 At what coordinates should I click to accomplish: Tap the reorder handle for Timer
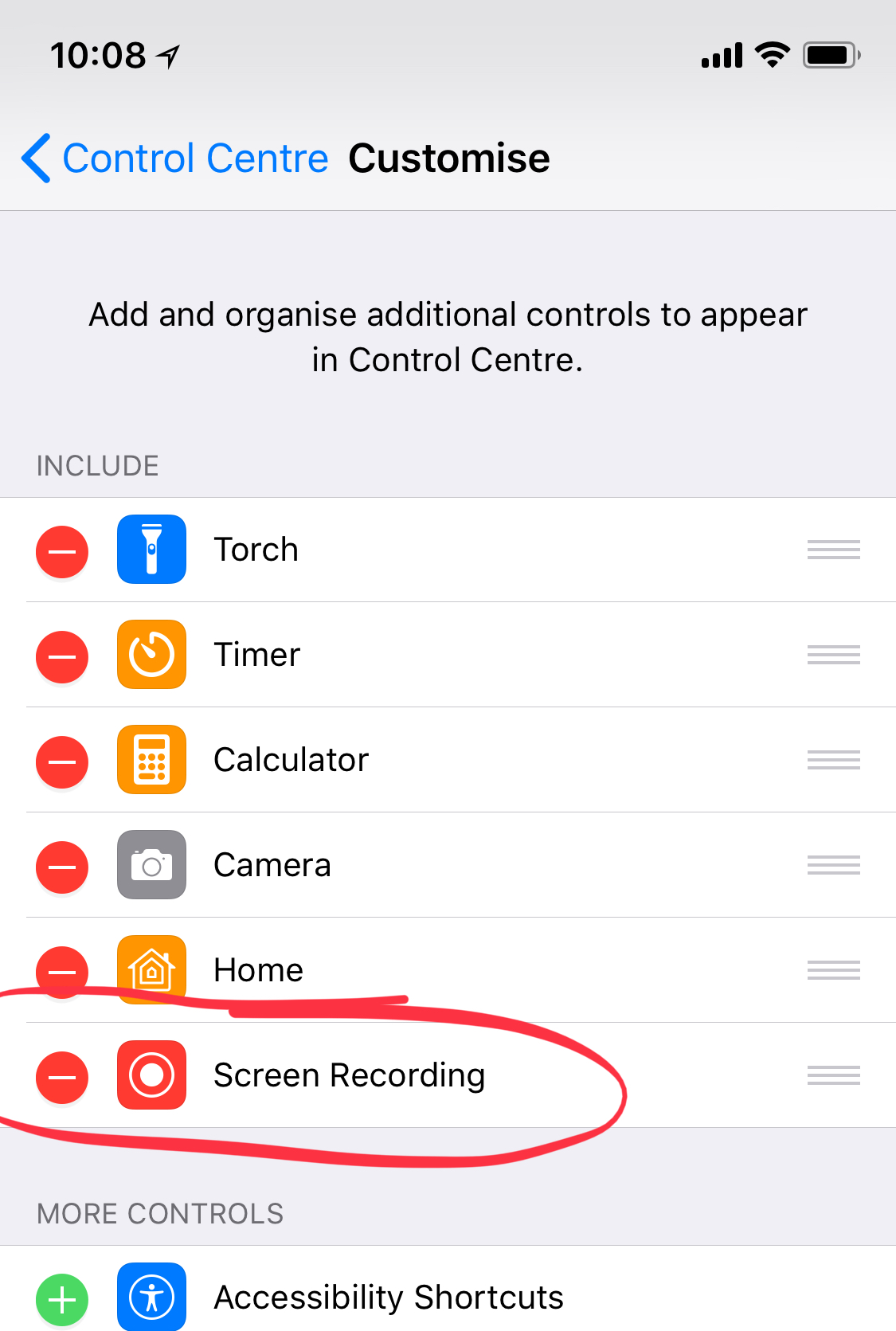click(x=833, y=655)
